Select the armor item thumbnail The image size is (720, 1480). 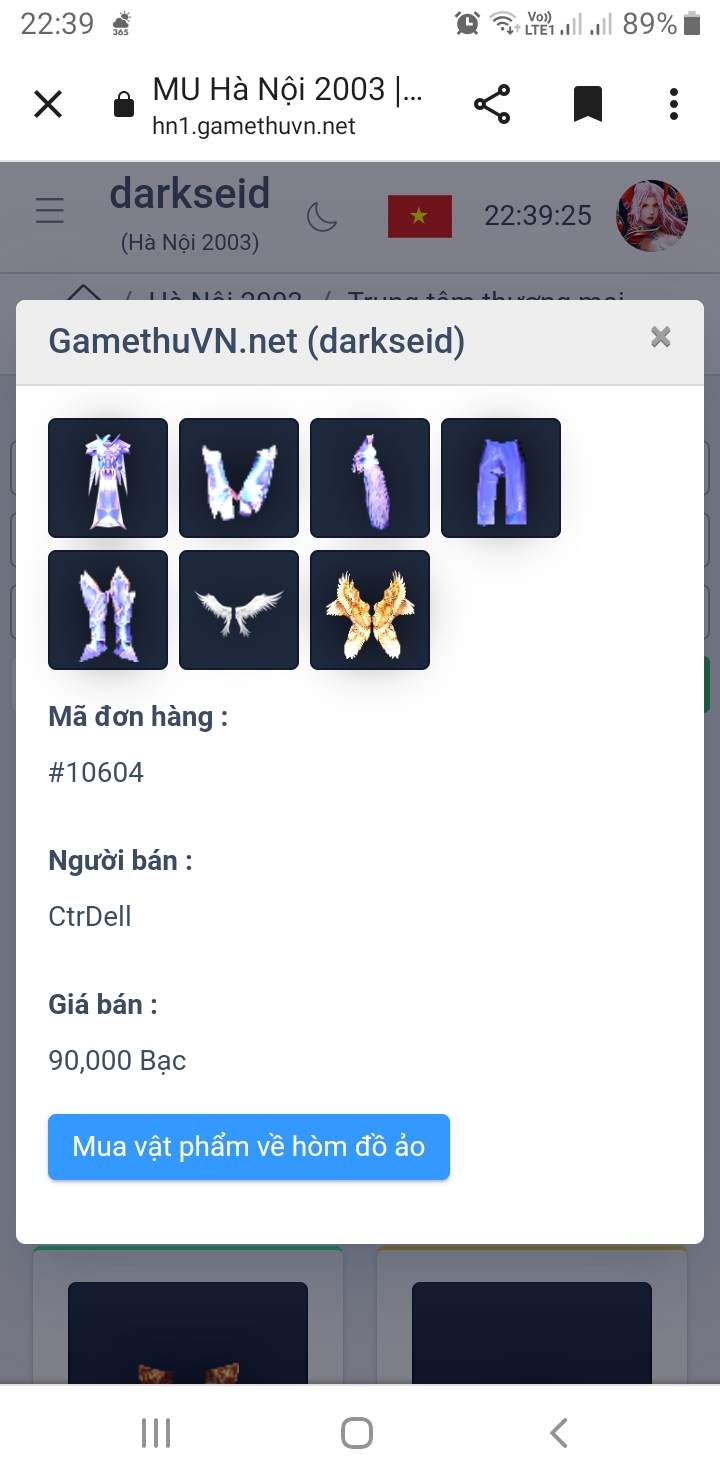coord(108,478)
